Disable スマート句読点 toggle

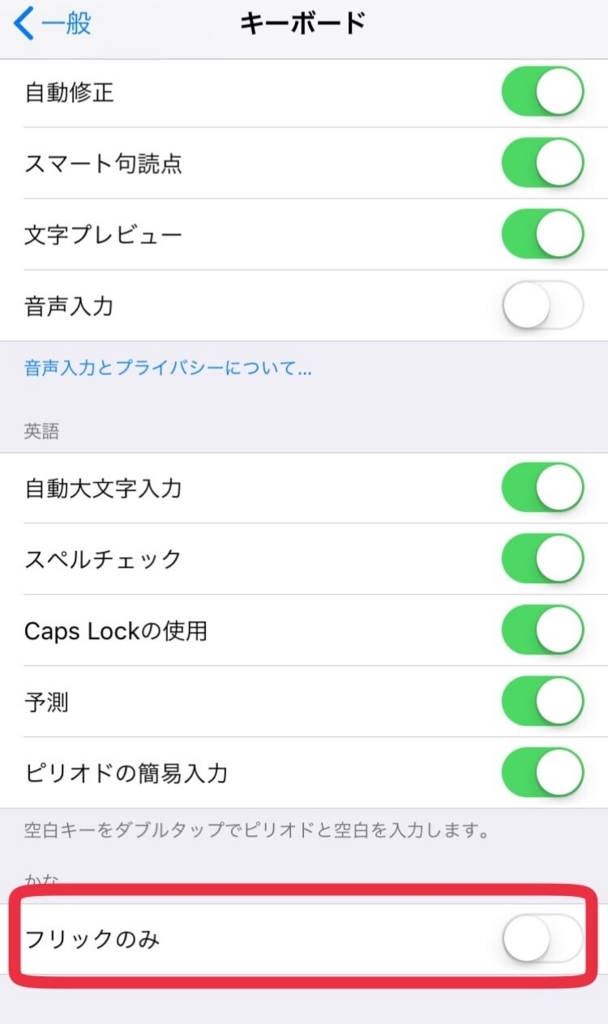click(x=542, y=164)
